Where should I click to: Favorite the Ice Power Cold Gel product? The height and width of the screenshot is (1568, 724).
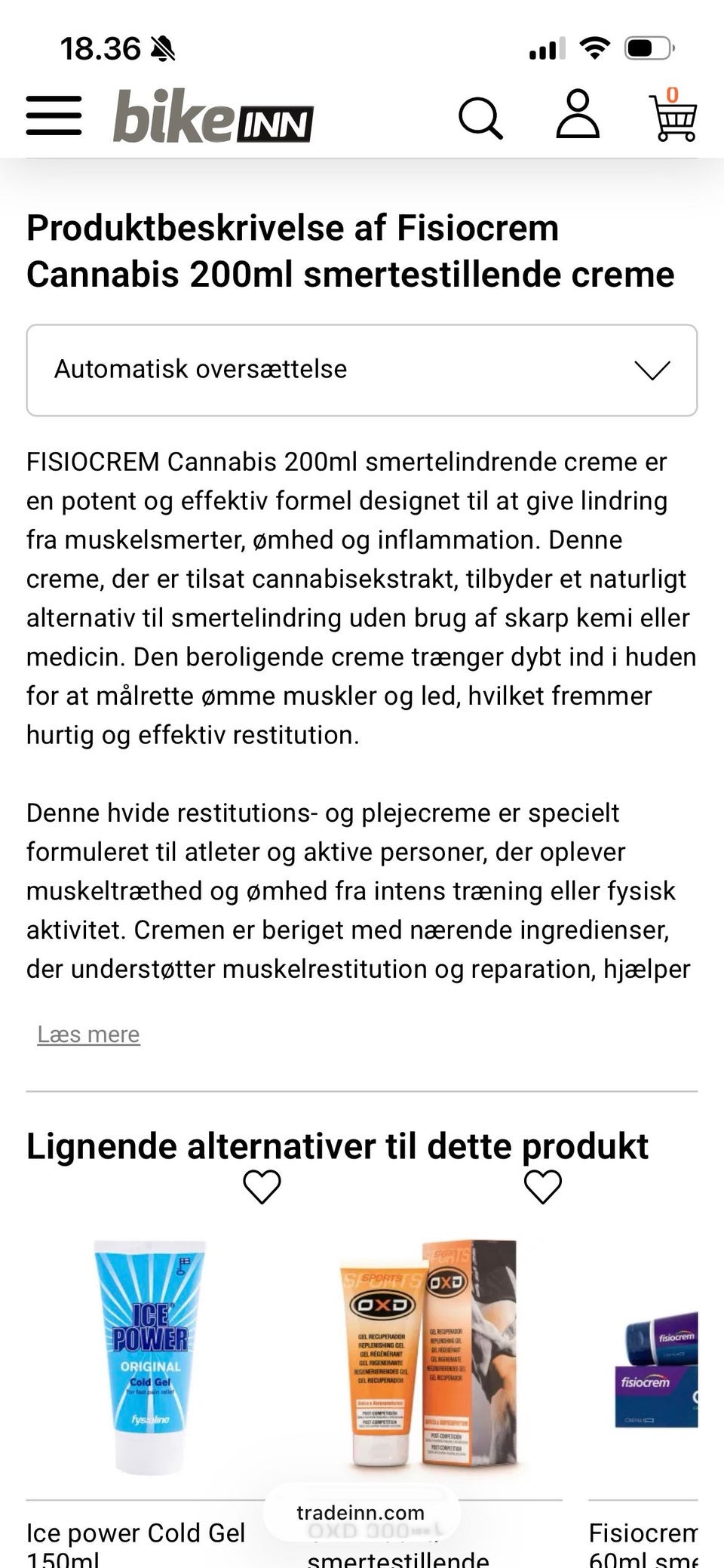point(262,1187)
